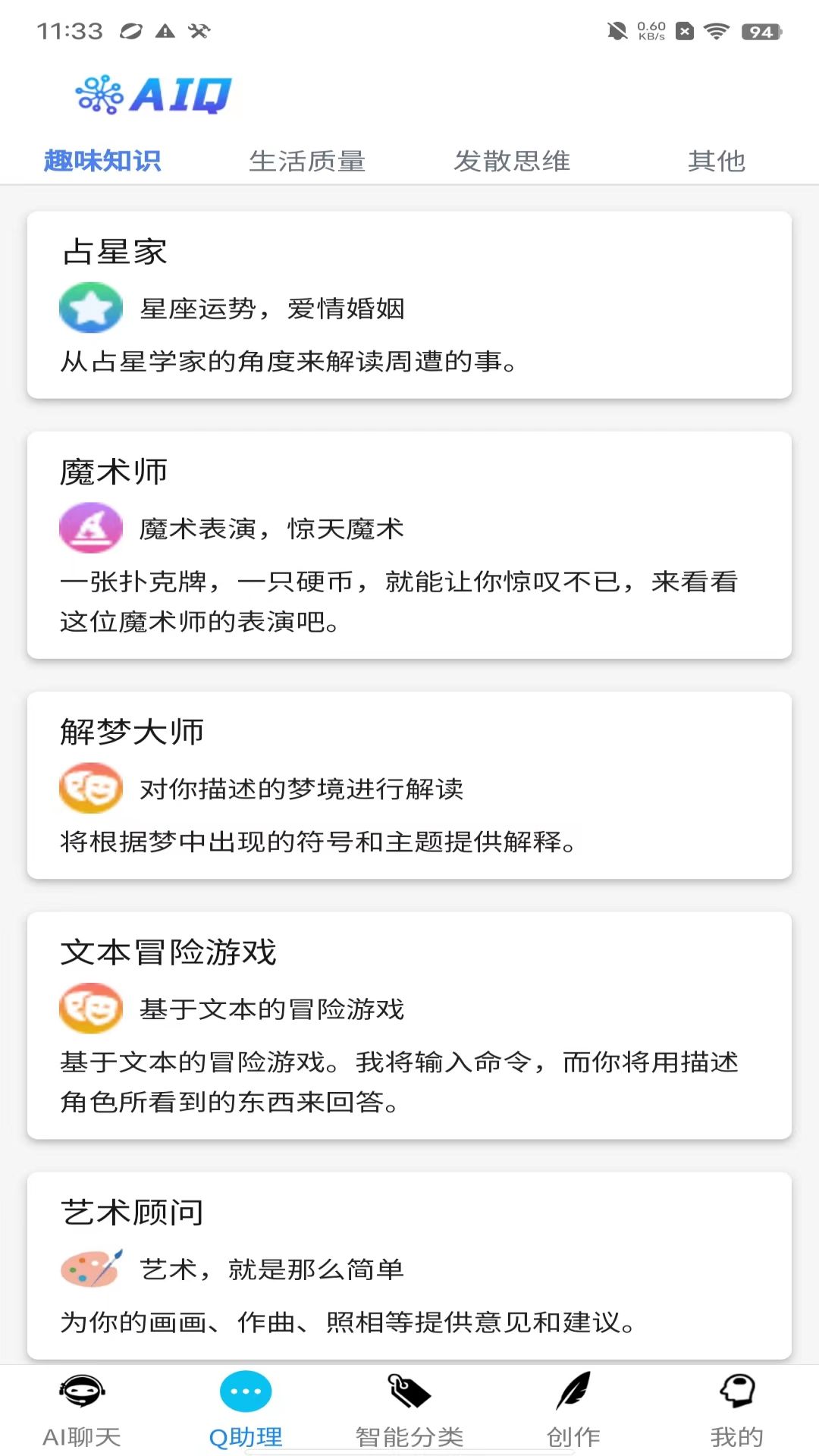Open the 艺术顾问 assistant card
This screenshot has height=1456, width=819.
click(409, 1265)
